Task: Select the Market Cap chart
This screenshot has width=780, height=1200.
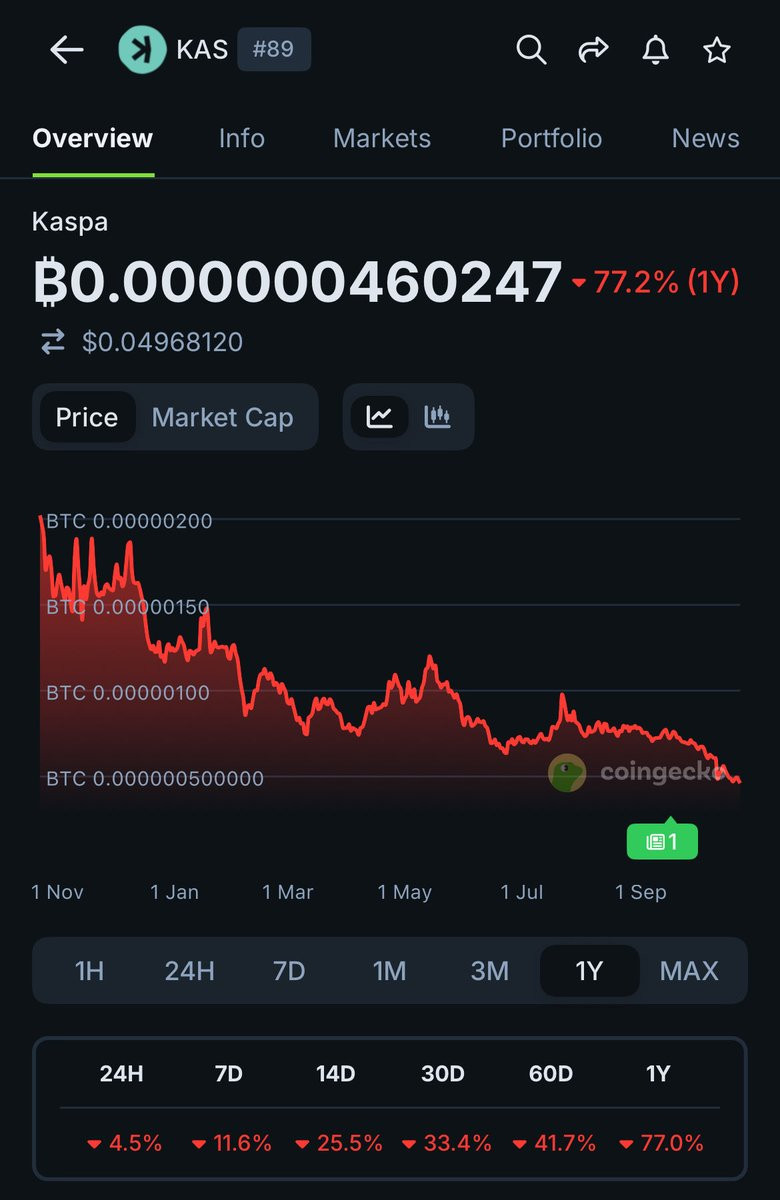Action: 222,417
